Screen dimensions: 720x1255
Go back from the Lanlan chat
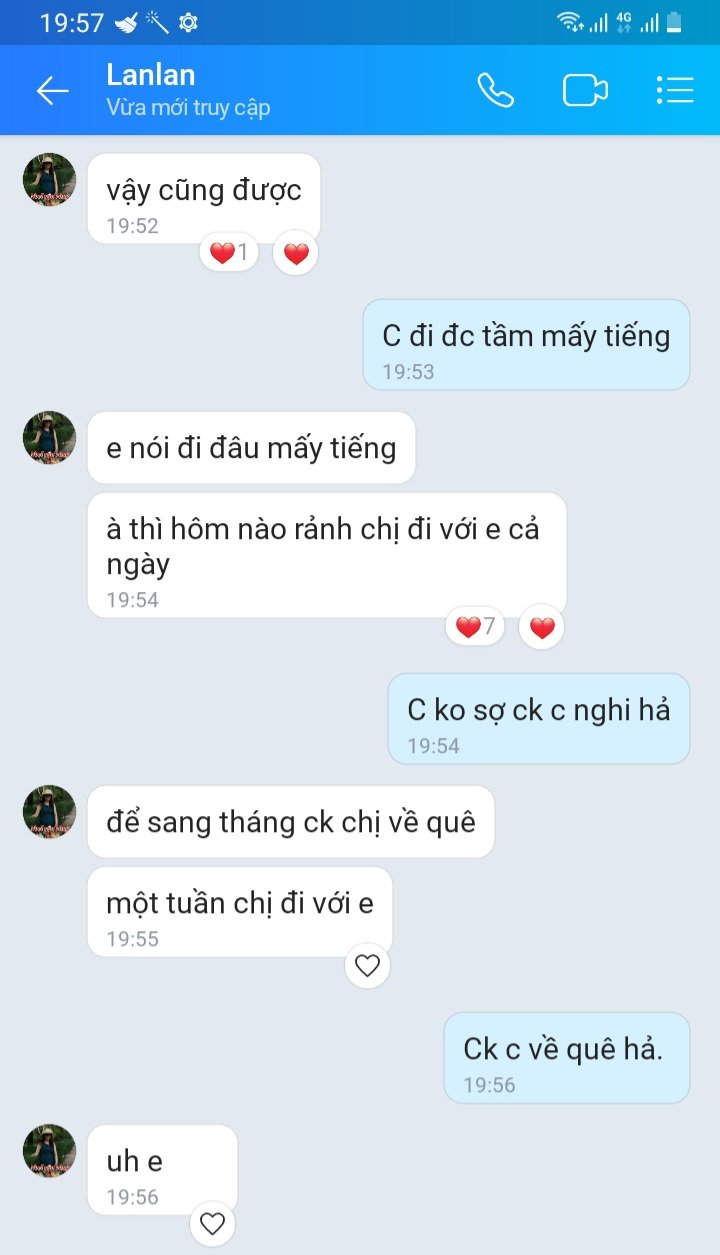52,91
